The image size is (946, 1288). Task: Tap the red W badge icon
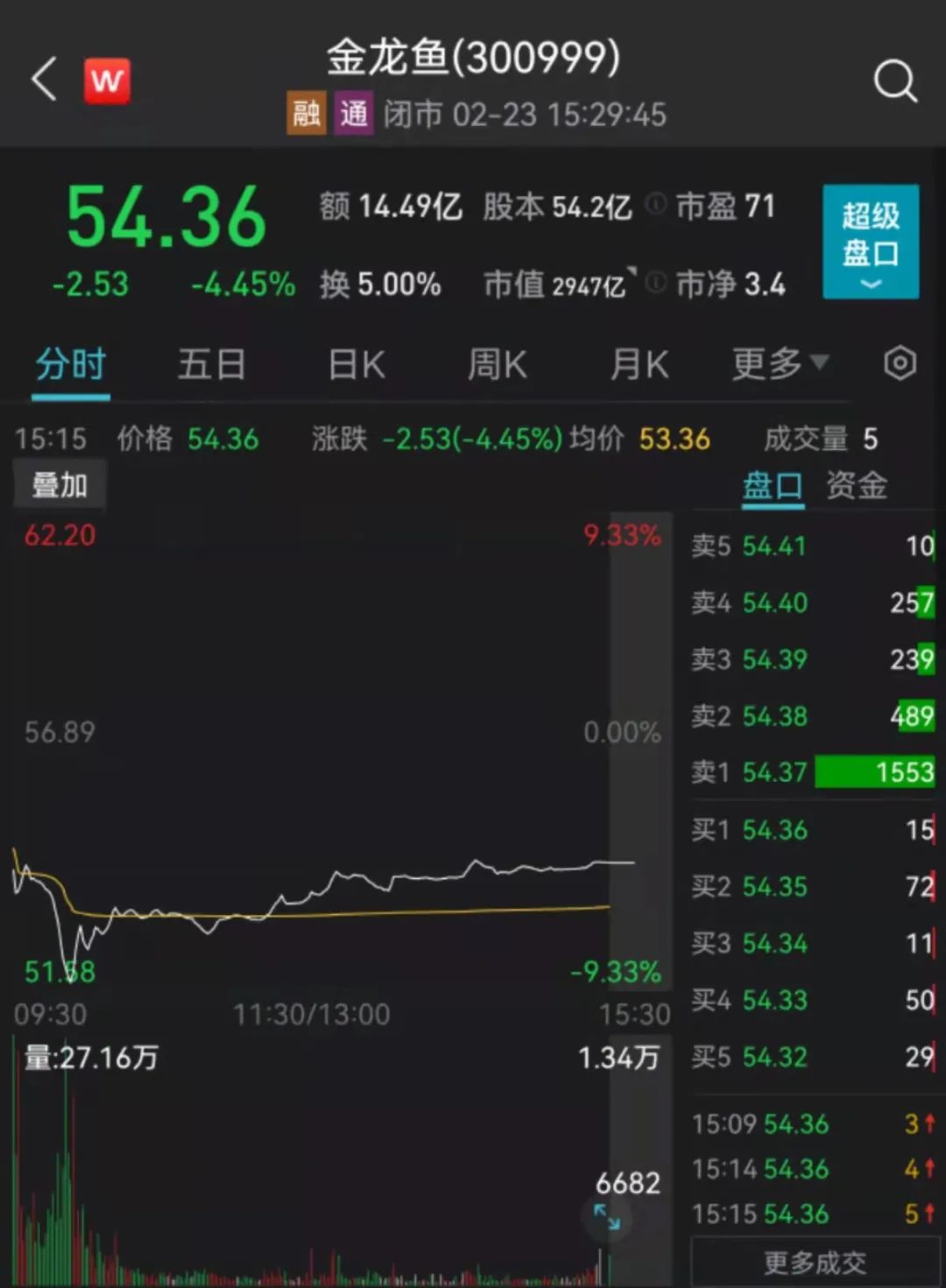[x=107, y=81]
